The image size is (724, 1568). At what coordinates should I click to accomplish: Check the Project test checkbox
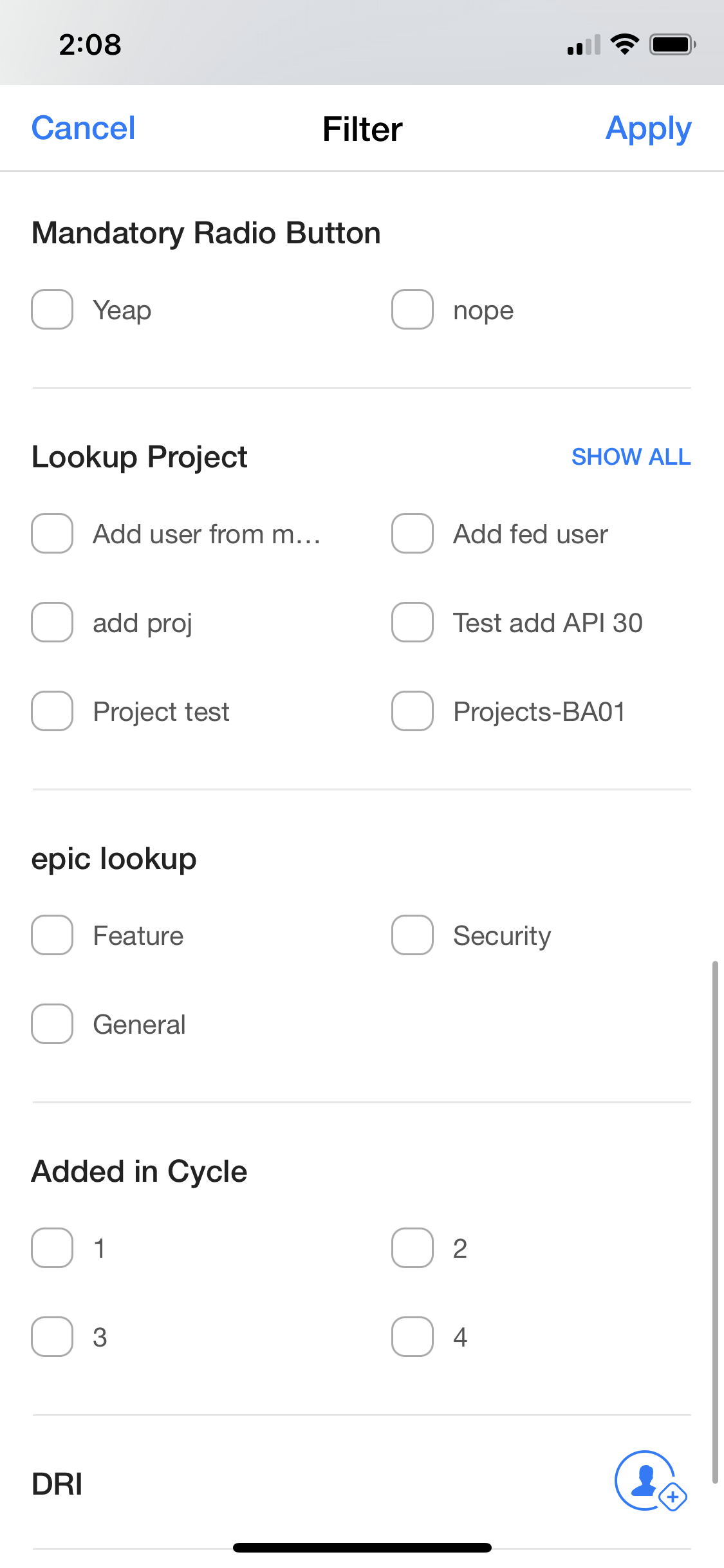[51, 711]
